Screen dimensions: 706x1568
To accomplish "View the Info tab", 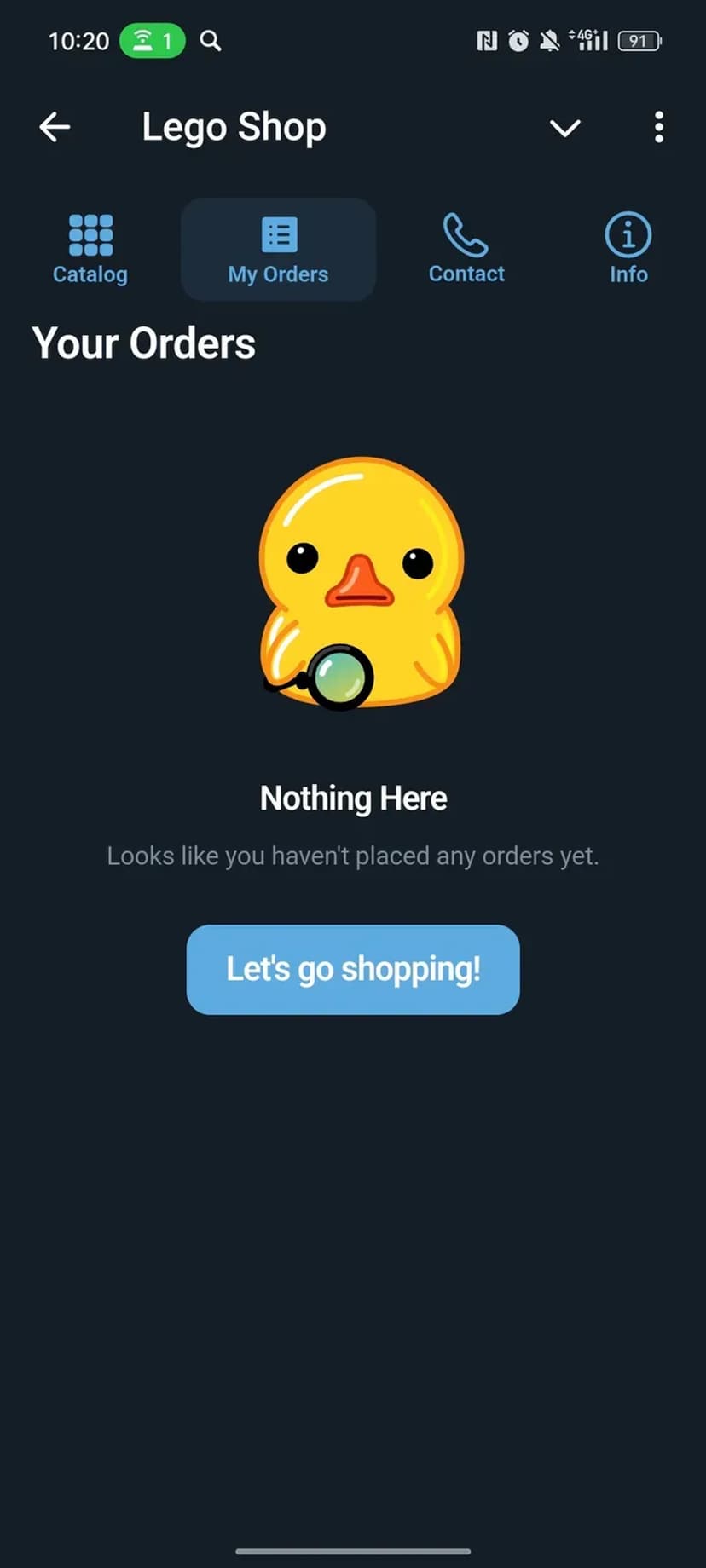I will click(x=628, y=249).
